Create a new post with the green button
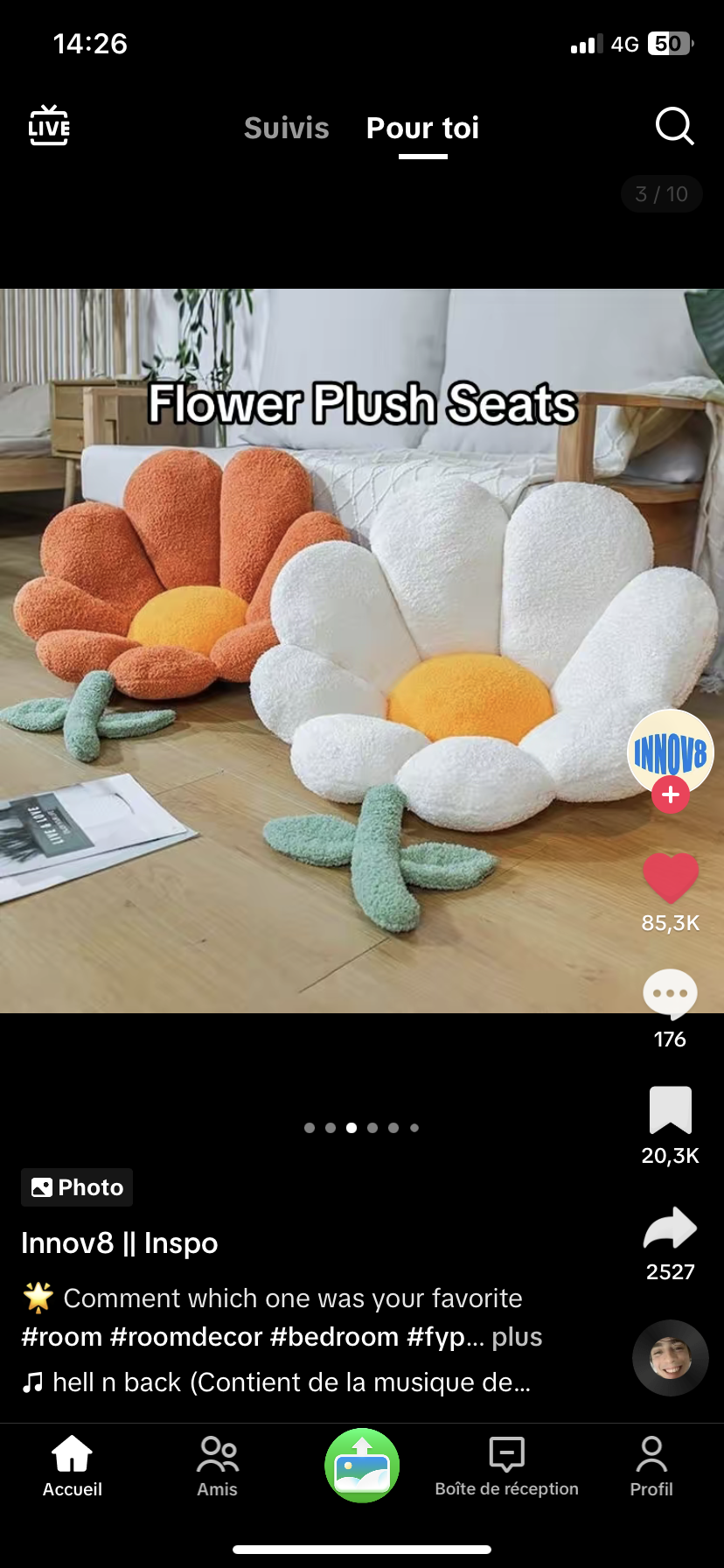Viewport: 724px width, 1568px height. (362, 1466)
